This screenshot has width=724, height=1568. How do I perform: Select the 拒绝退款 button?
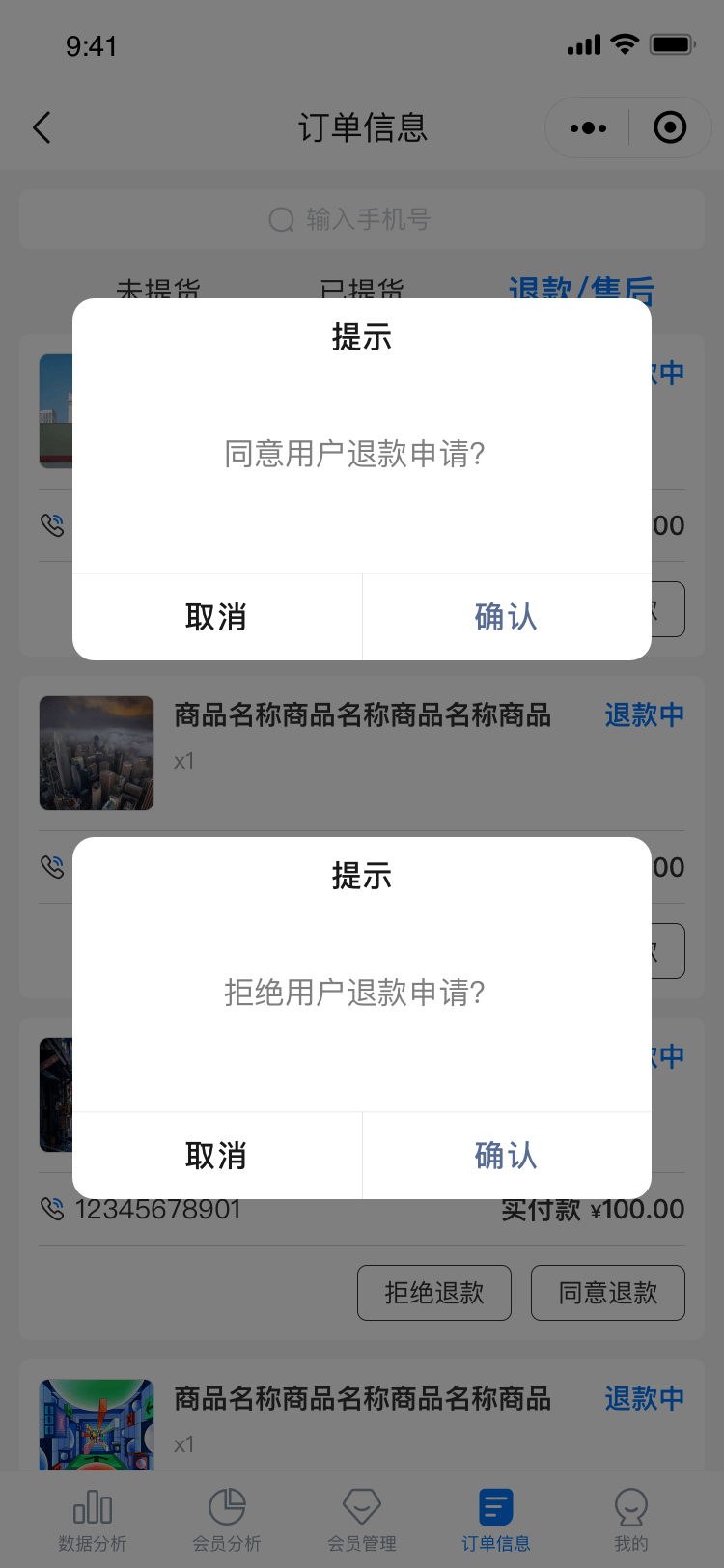pyautogui.click(x=434, y=1293)
